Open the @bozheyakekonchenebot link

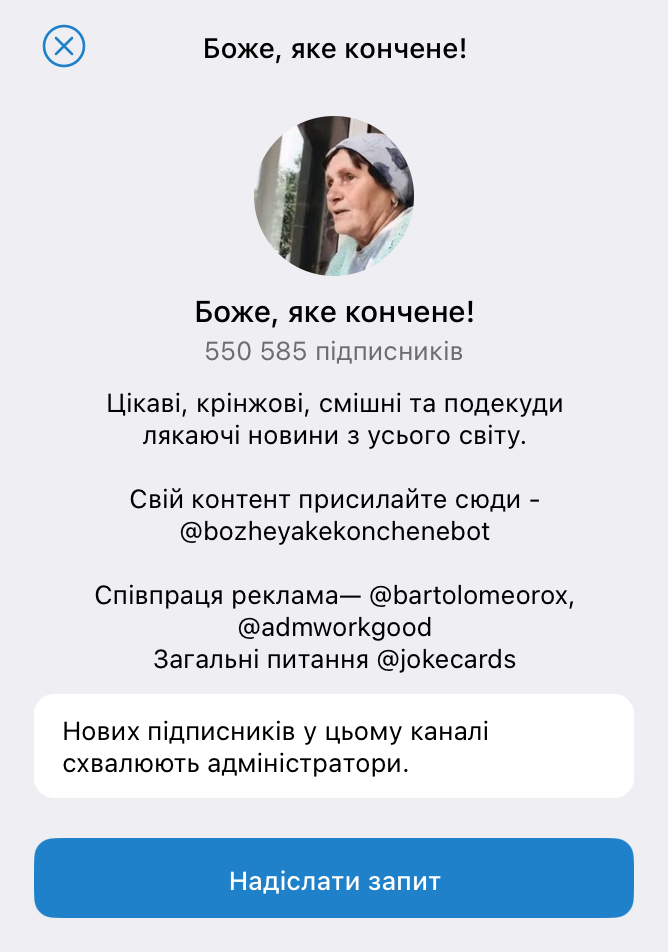tap(334, 531)
